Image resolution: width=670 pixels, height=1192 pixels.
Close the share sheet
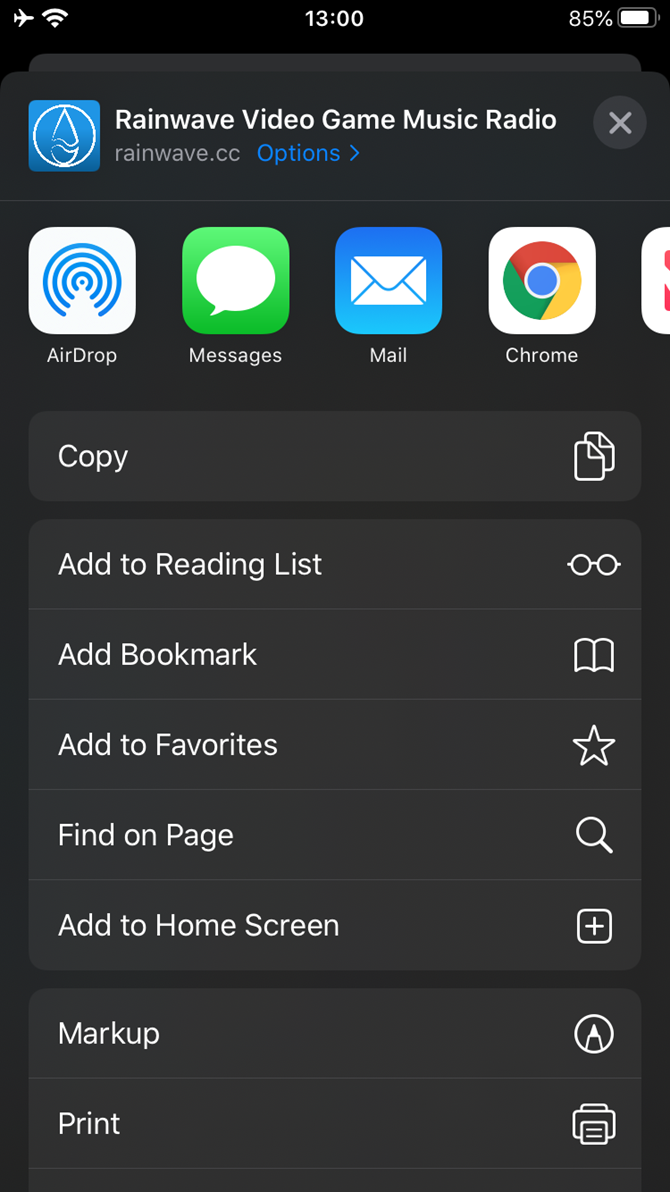[619, 123]
